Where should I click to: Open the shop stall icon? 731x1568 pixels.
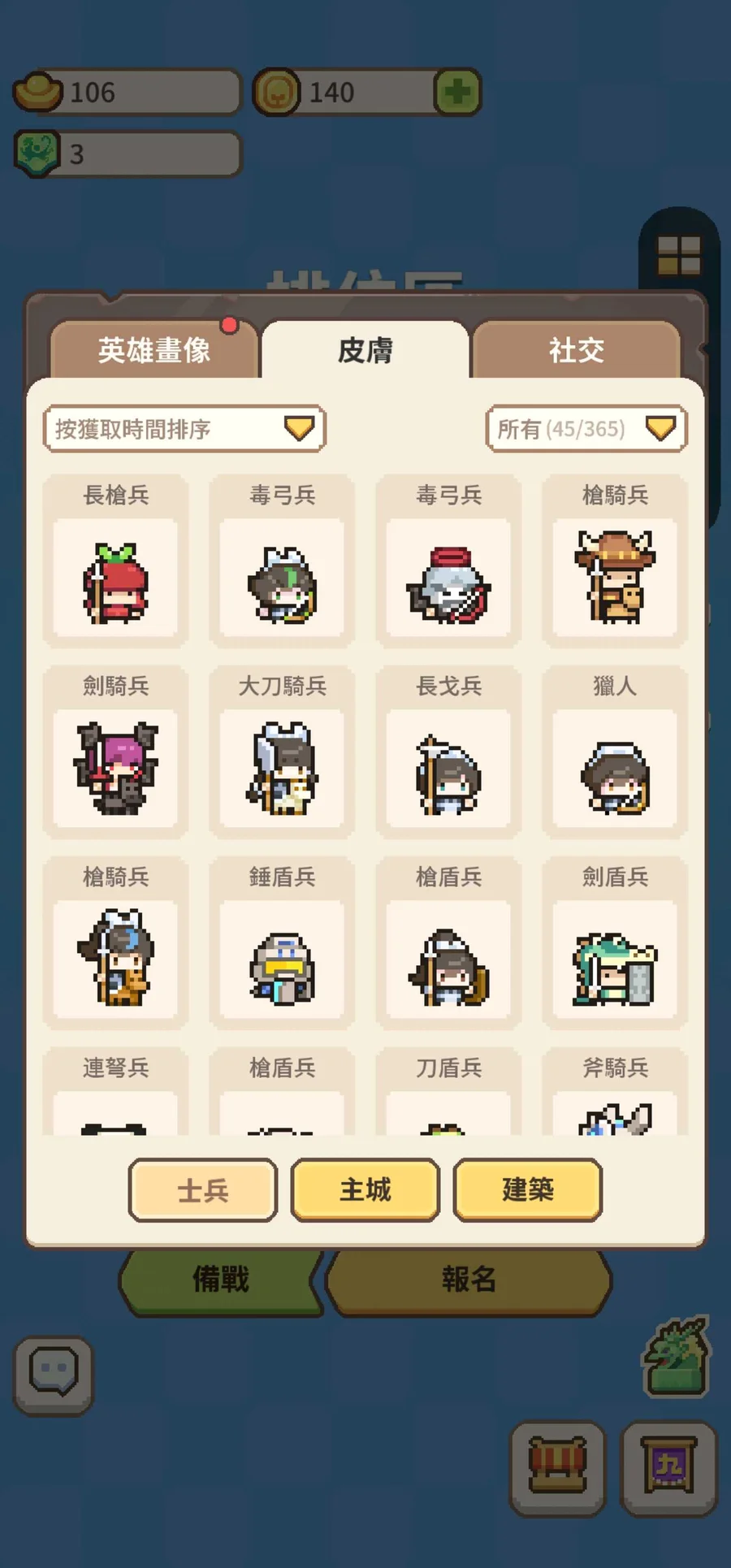click(558, 1468)
